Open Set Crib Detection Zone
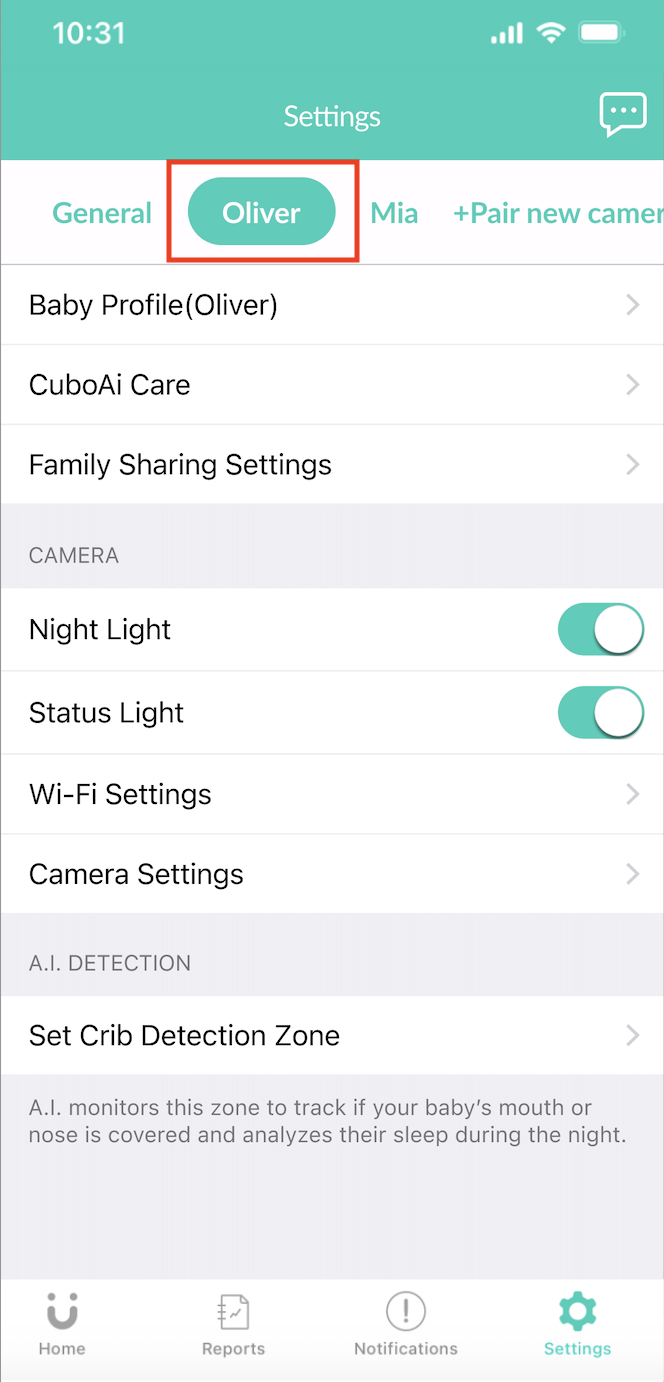The image size is (664, 1382). (332, 1036)
